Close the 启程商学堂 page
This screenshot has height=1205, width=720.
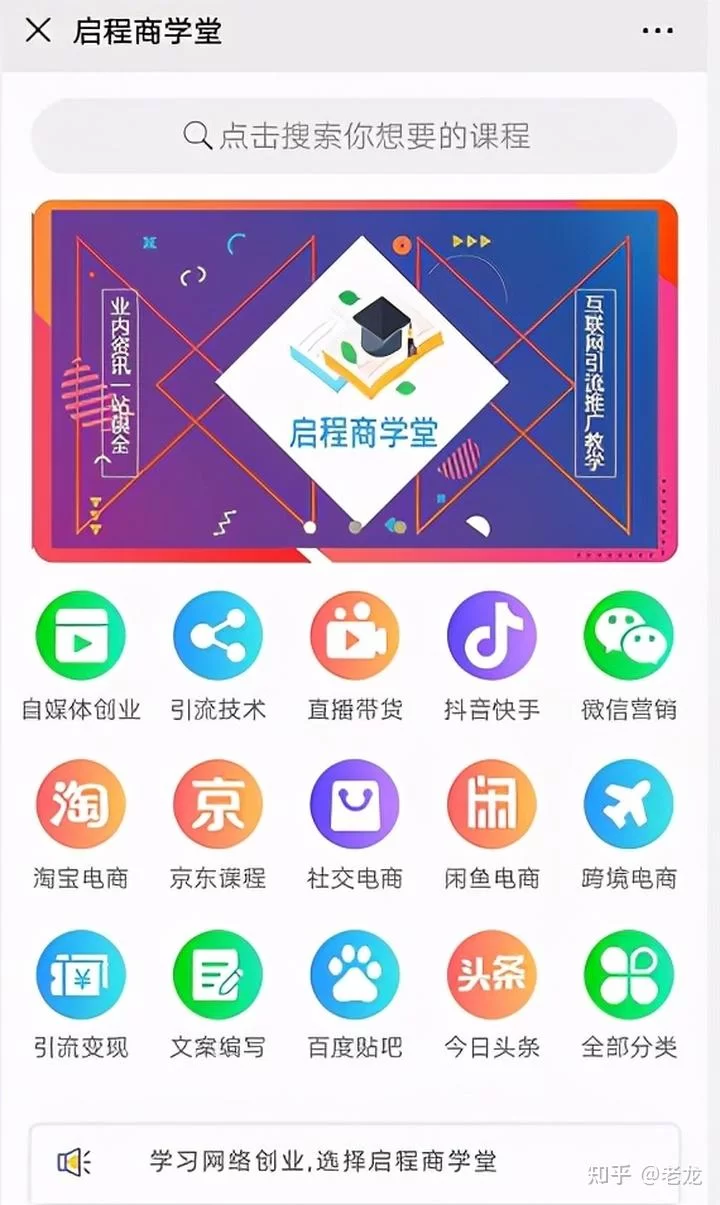pos(38,31)
